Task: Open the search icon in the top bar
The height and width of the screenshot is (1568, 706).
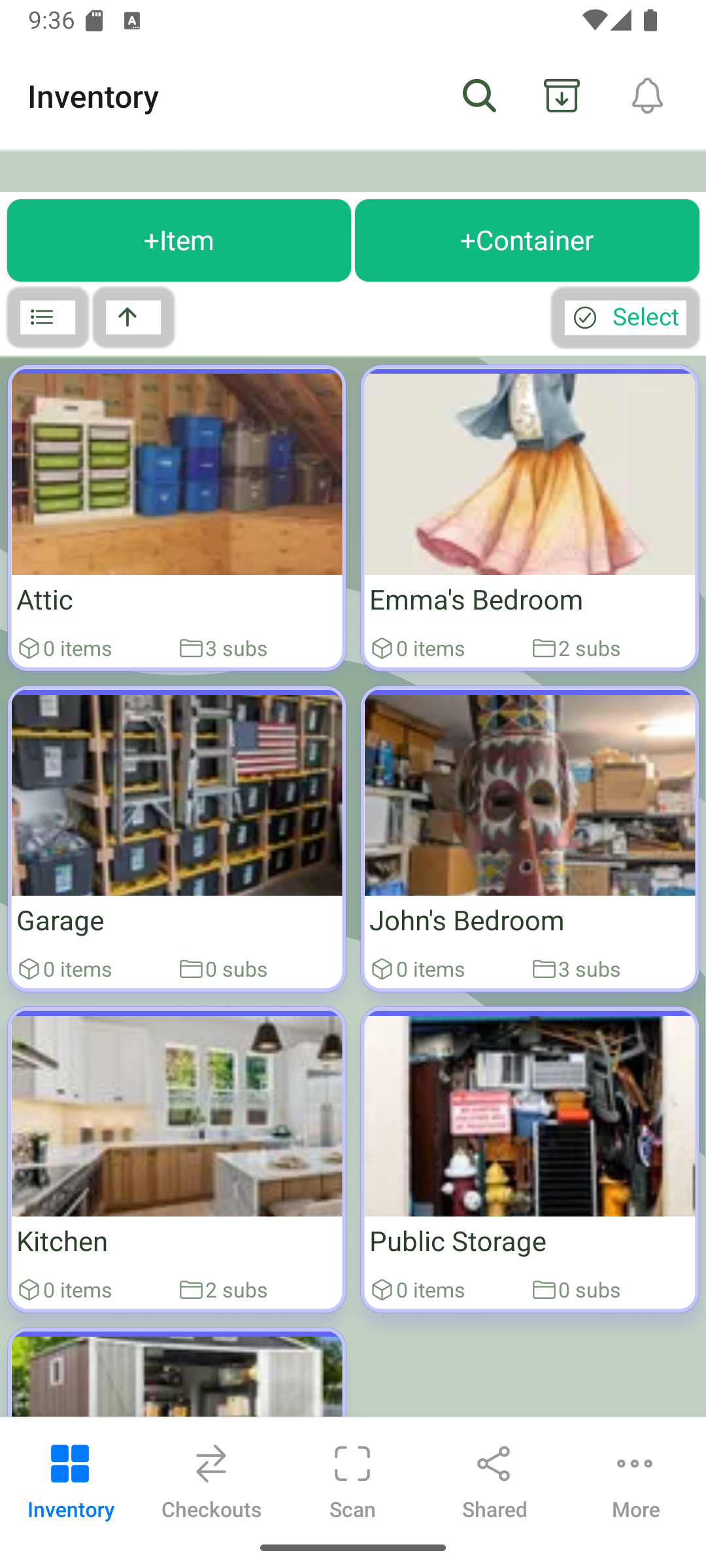Action: point(479,95)
